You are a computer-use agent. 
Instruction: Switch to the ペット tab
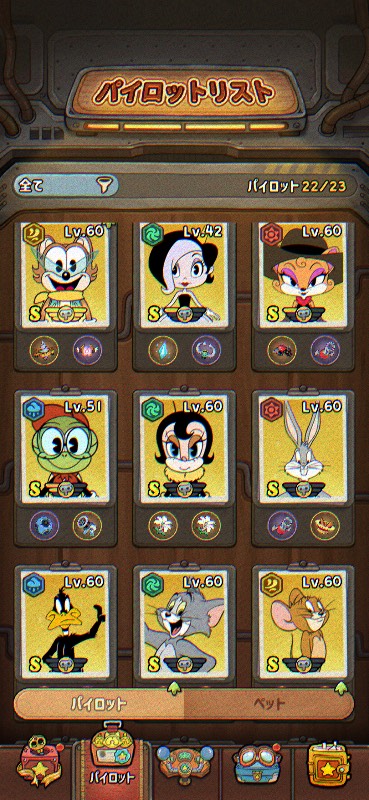pyautogui.click(x=269, y=705)
